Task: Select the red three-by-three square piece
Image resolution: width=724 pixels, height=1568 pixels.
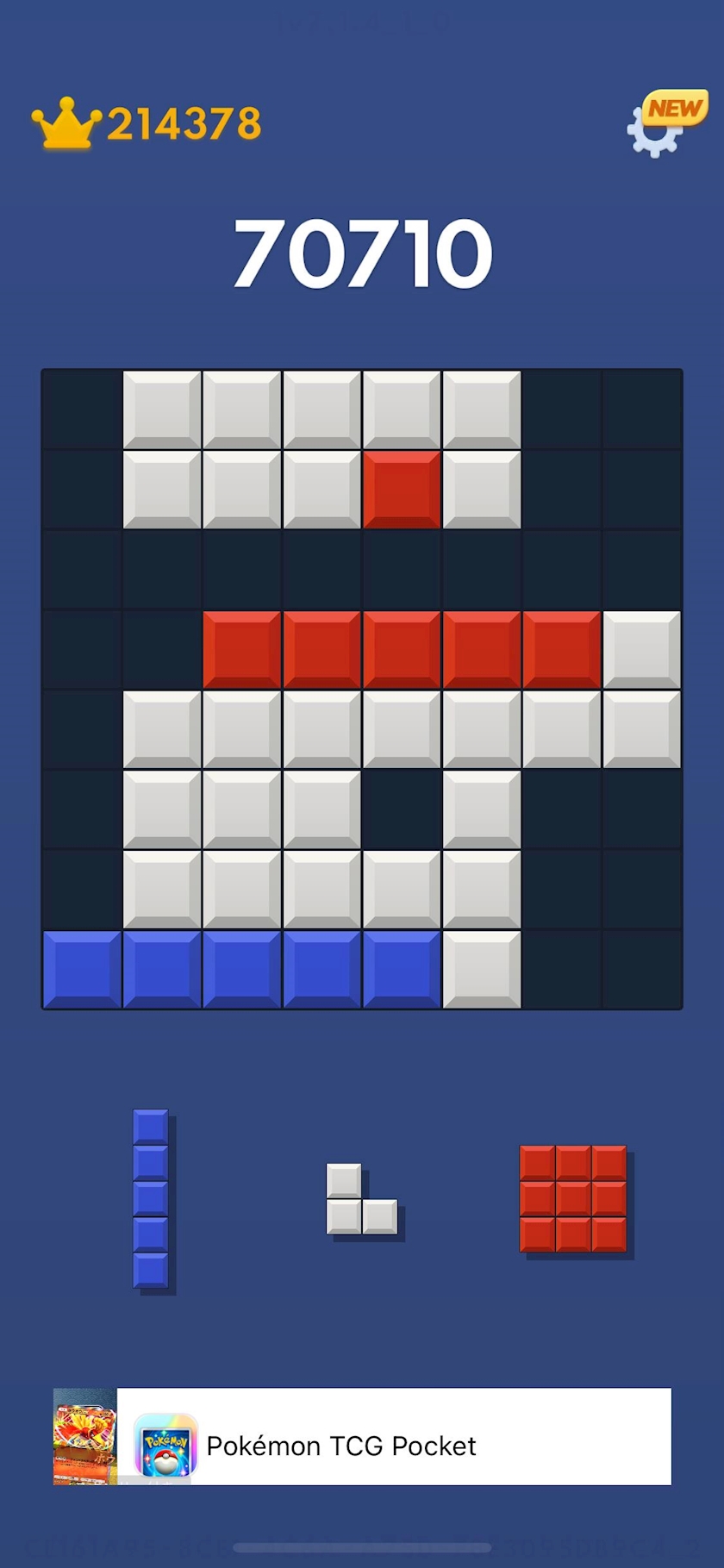Action: pyautogui.click(x=573, y=1198)
